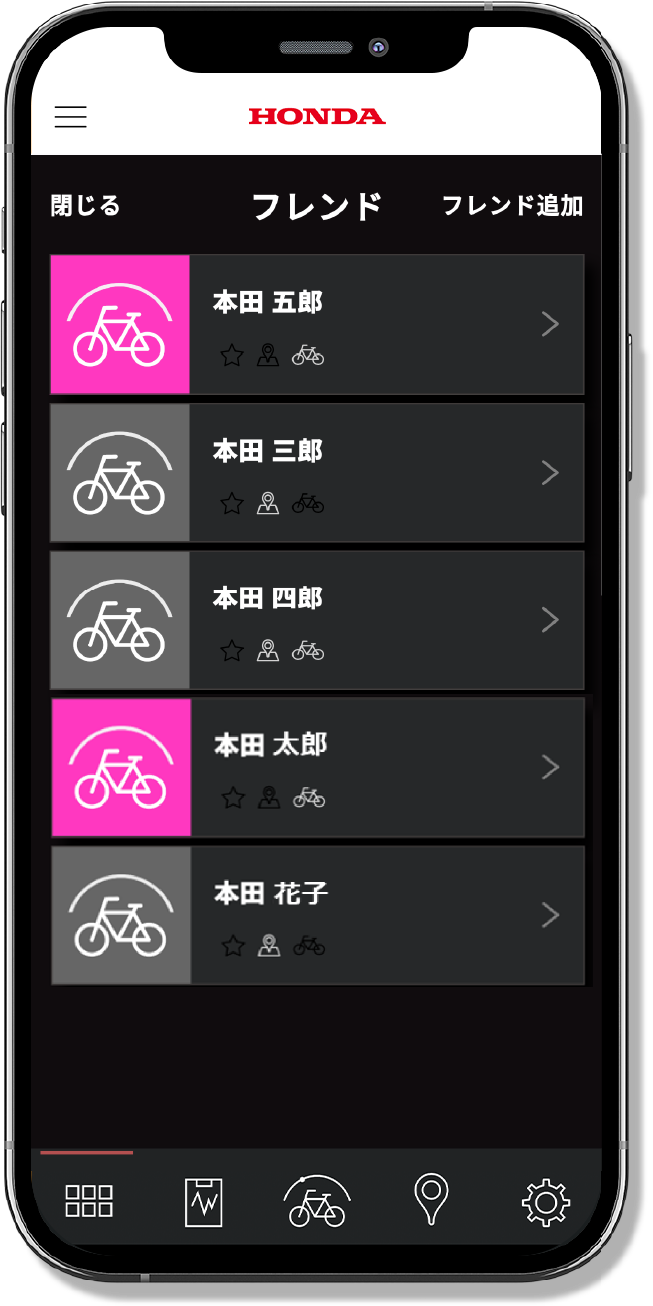This screenshot has height=1306, width=653.
Task: Open the settings gear tab
Action: 545,1201
